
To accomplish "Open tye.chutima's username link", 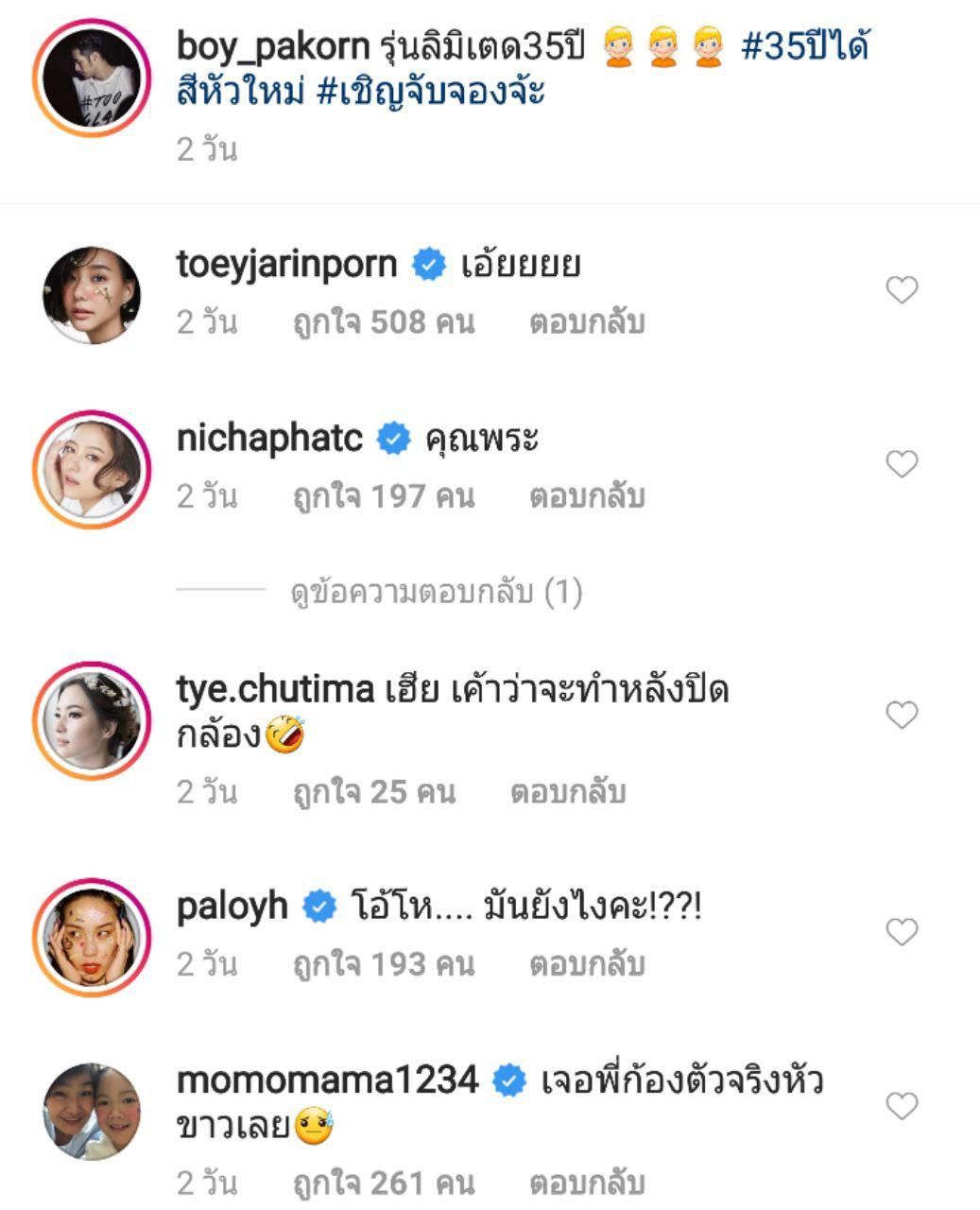I will pos(275,690).
